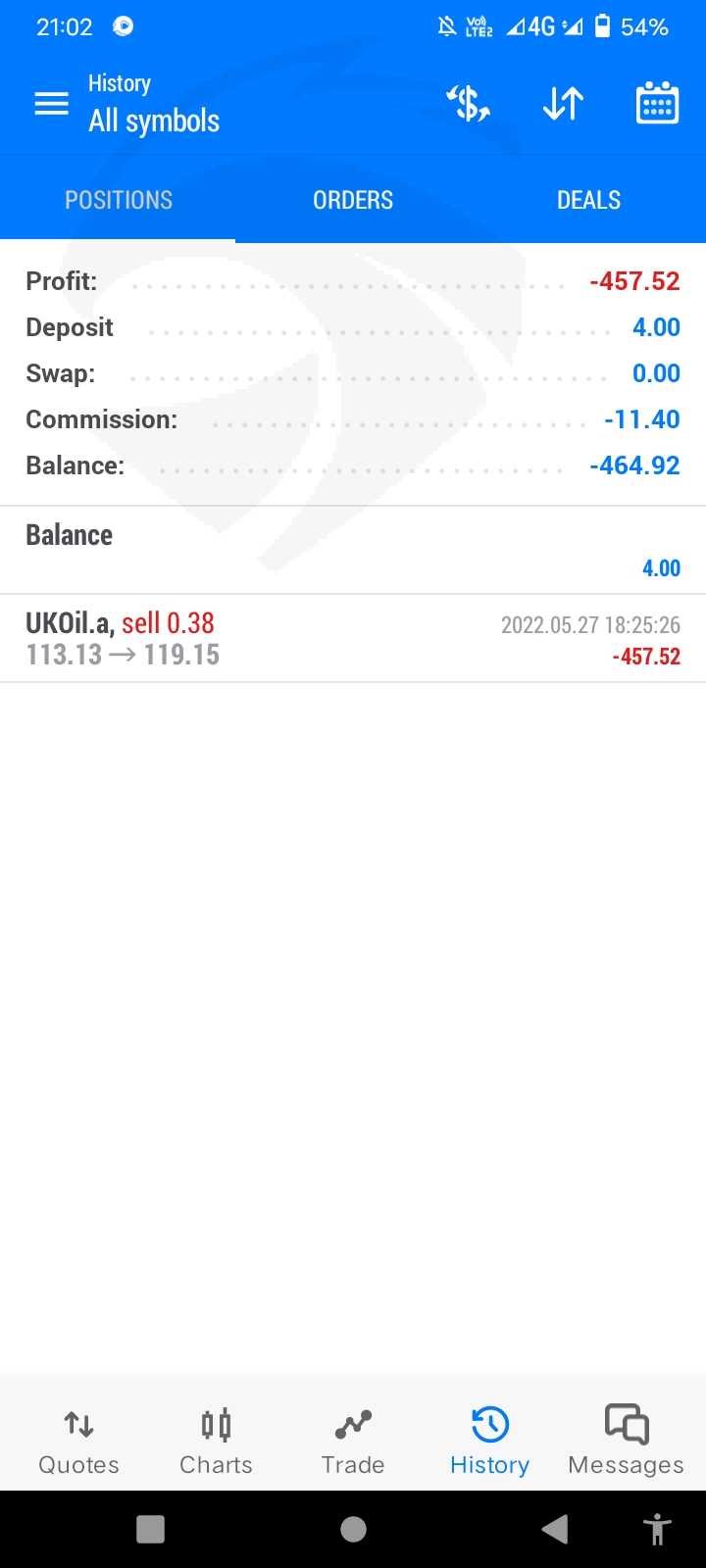Select the History bottom tab
The width and height of the screenshot is (706, 1568).
tap(489, 1442)
